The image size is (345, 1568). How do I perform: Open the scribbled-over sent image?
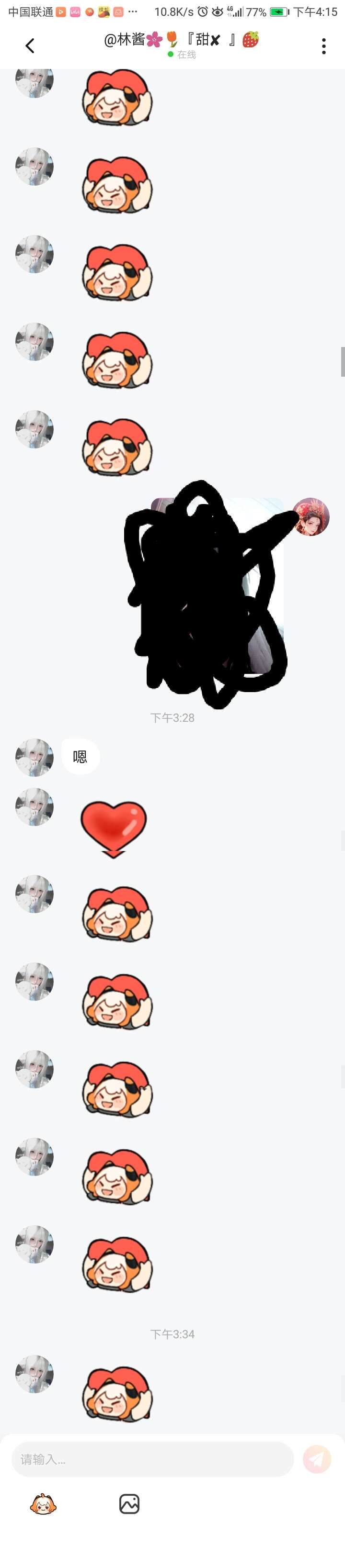pos(217,587)
